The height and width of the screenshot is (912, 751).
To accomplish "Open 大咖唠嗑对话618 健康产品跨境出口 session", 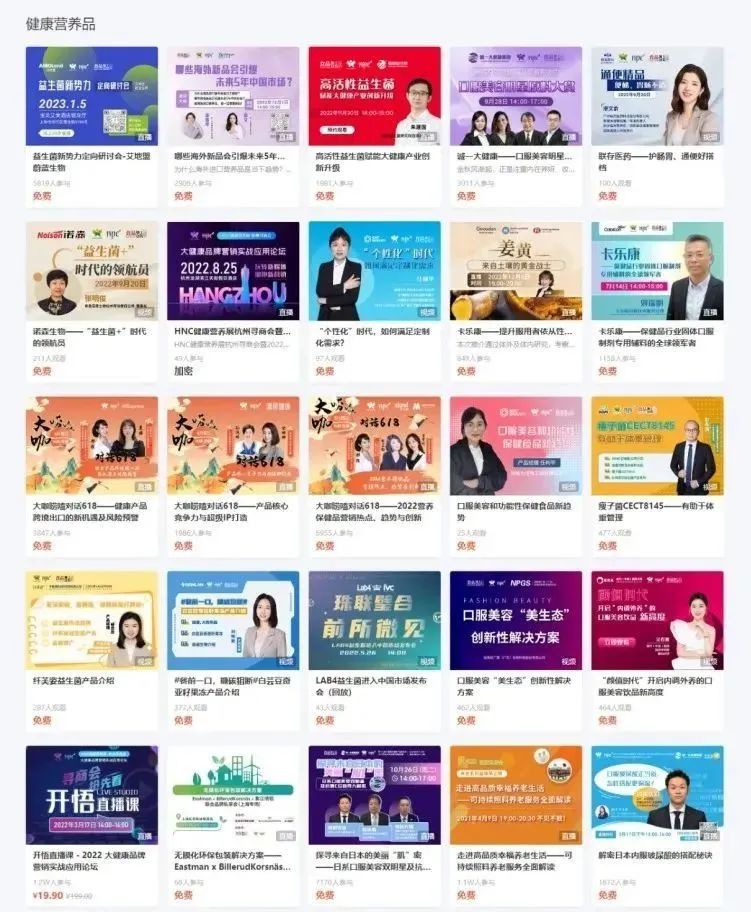I will pos(91,446).
